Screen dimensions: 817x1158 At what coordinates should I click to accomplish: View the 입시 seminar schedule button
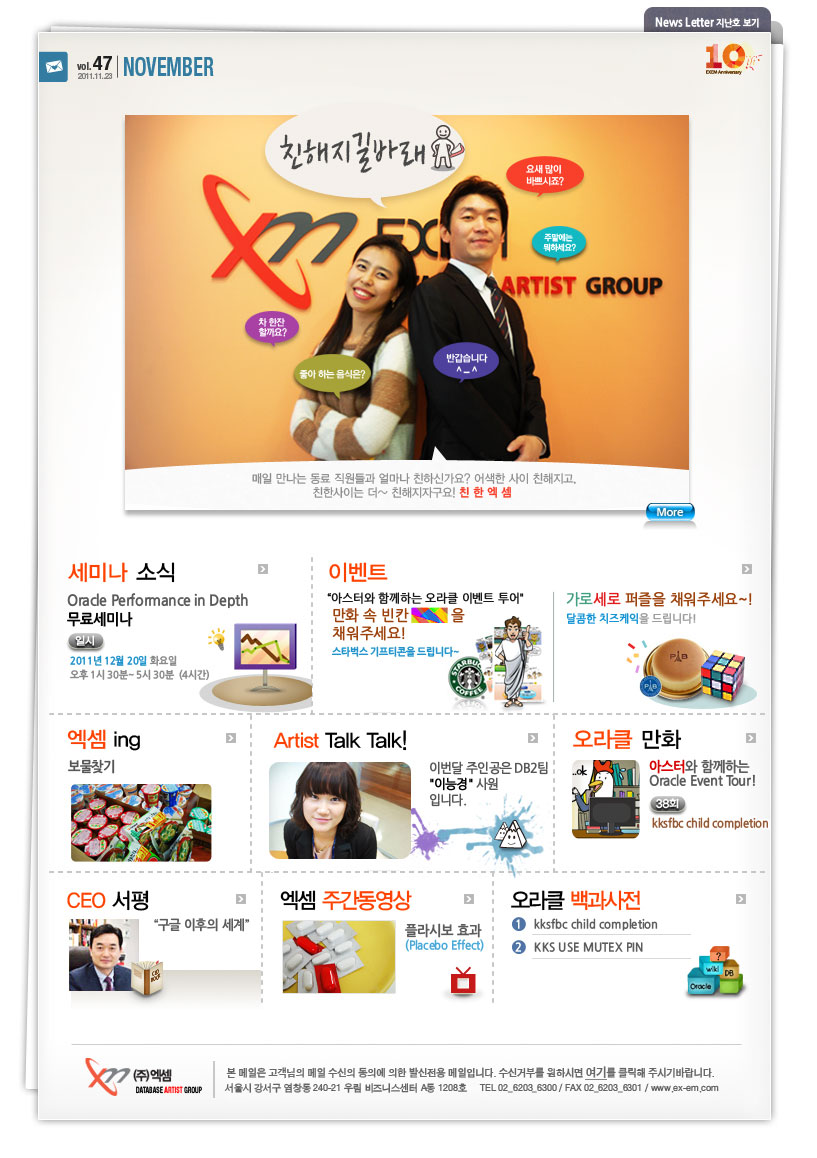83,641
